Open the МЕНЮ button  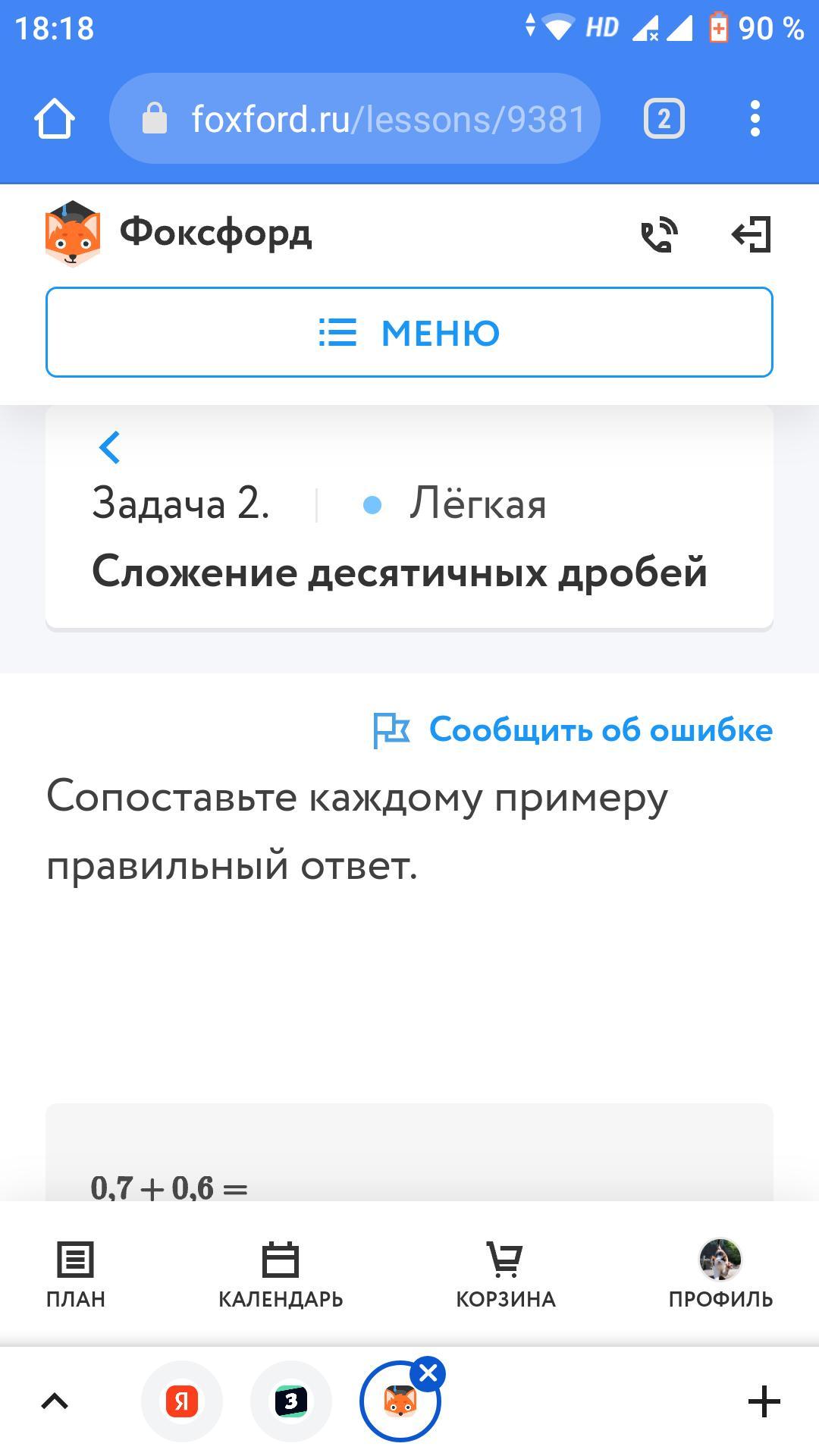(409, 332)
